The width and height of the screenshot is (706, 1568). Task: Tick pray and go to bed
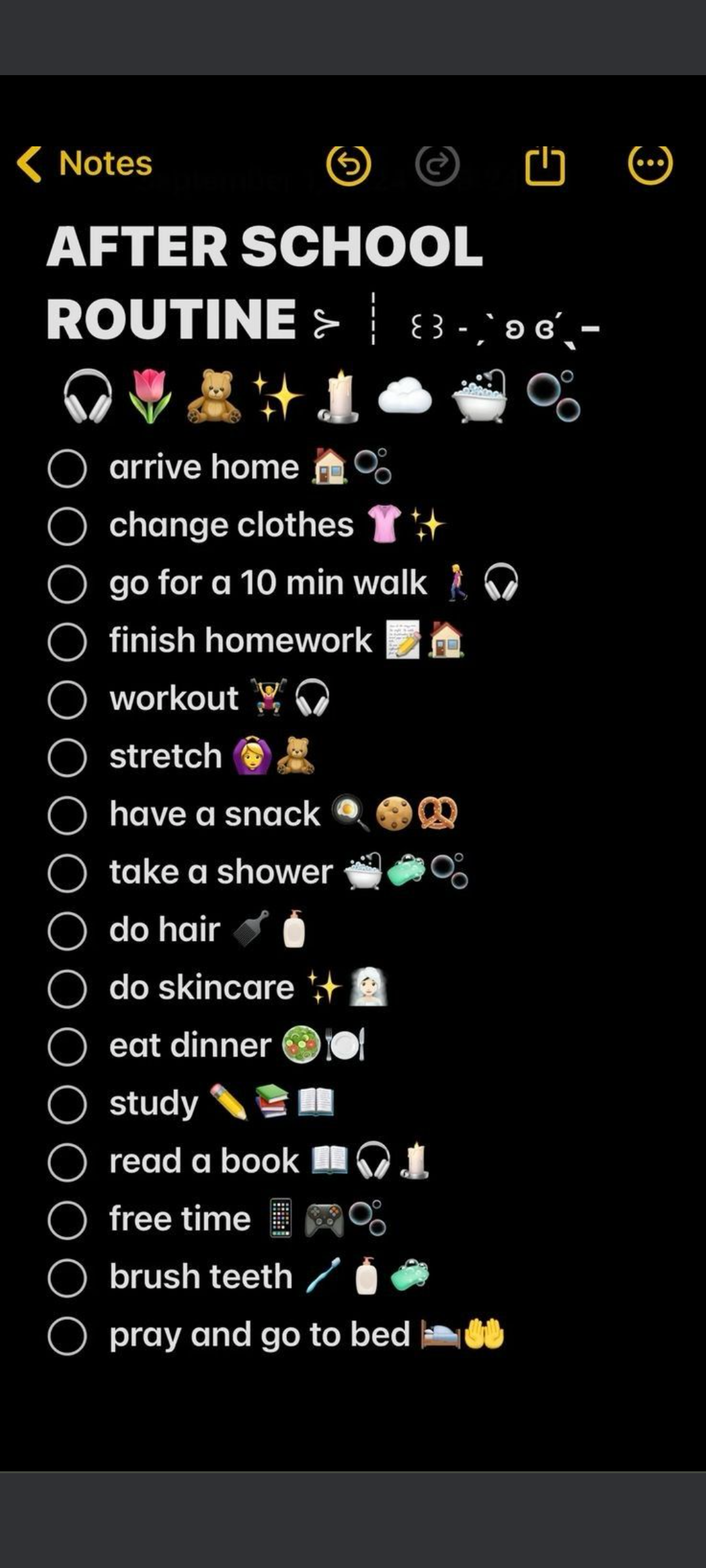click(x=67, y=1336)
